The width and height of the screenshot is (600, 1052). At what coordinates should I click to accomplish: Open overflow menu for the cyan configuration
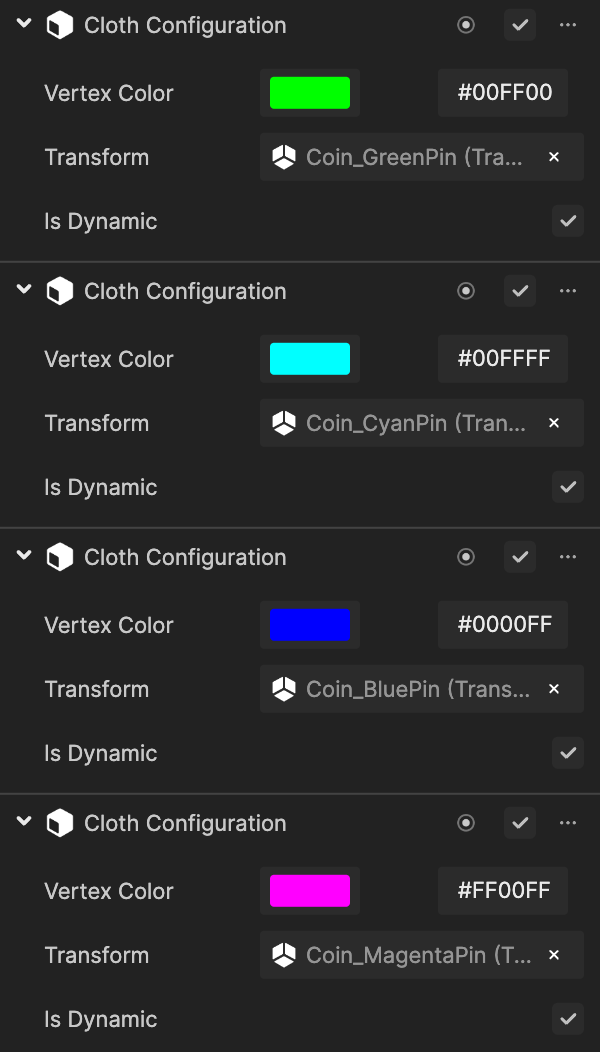(x=568, y=291)
